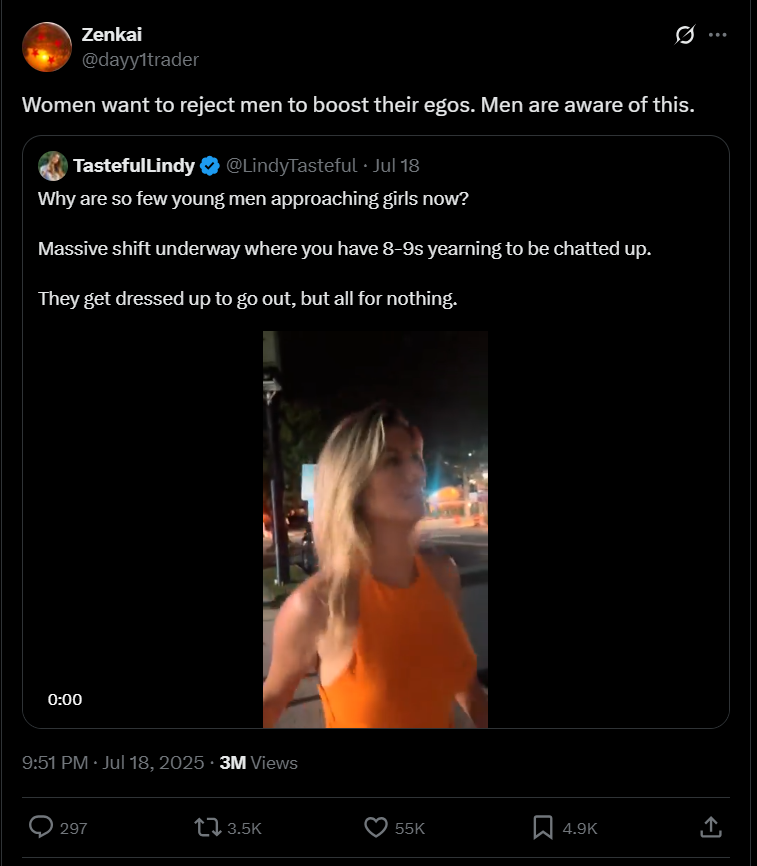Like Zenkai's post

[x=376, y=827]
